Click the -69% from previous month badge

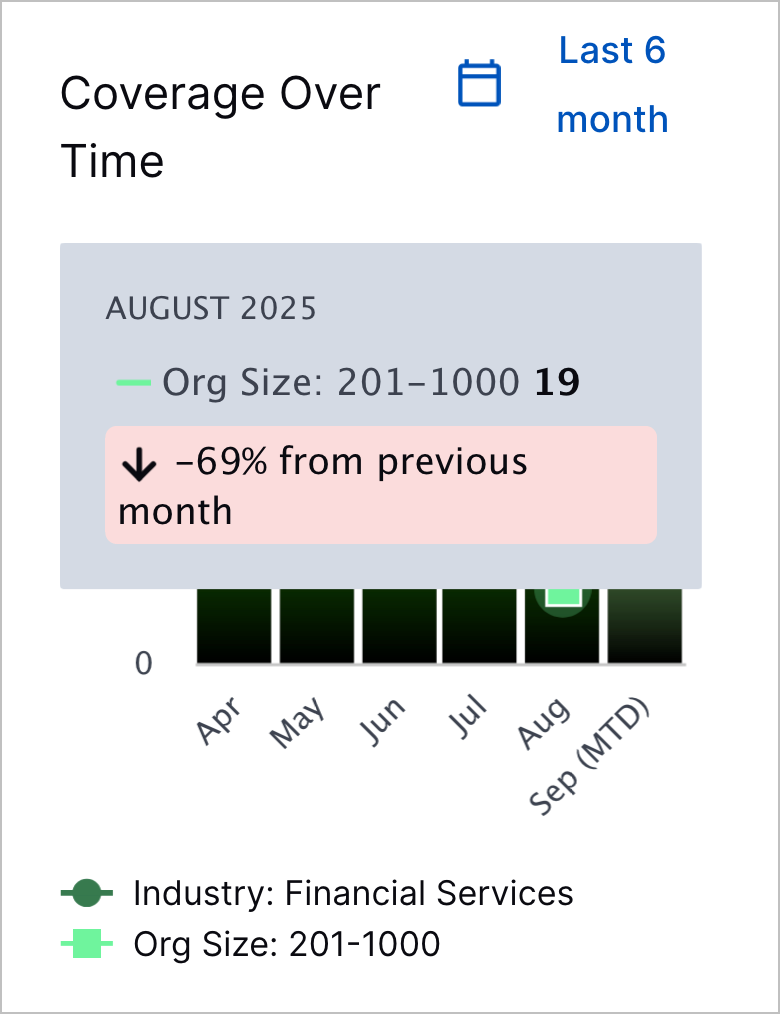click(x=381, y=484)
